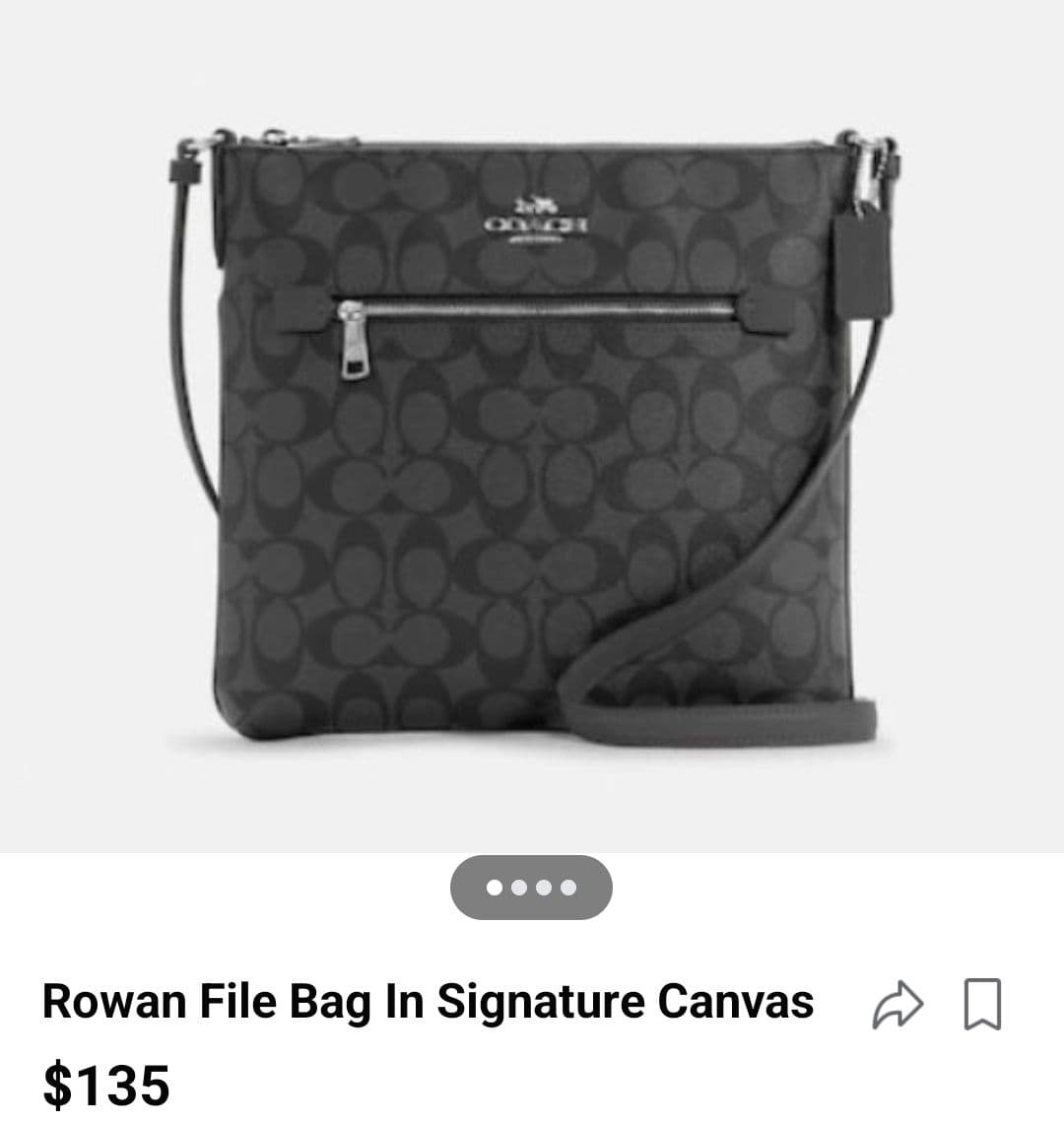The height and width of the screenshot is (1123, 1064).
Task: Share the Rowan File Bag
Action: 898,1006
